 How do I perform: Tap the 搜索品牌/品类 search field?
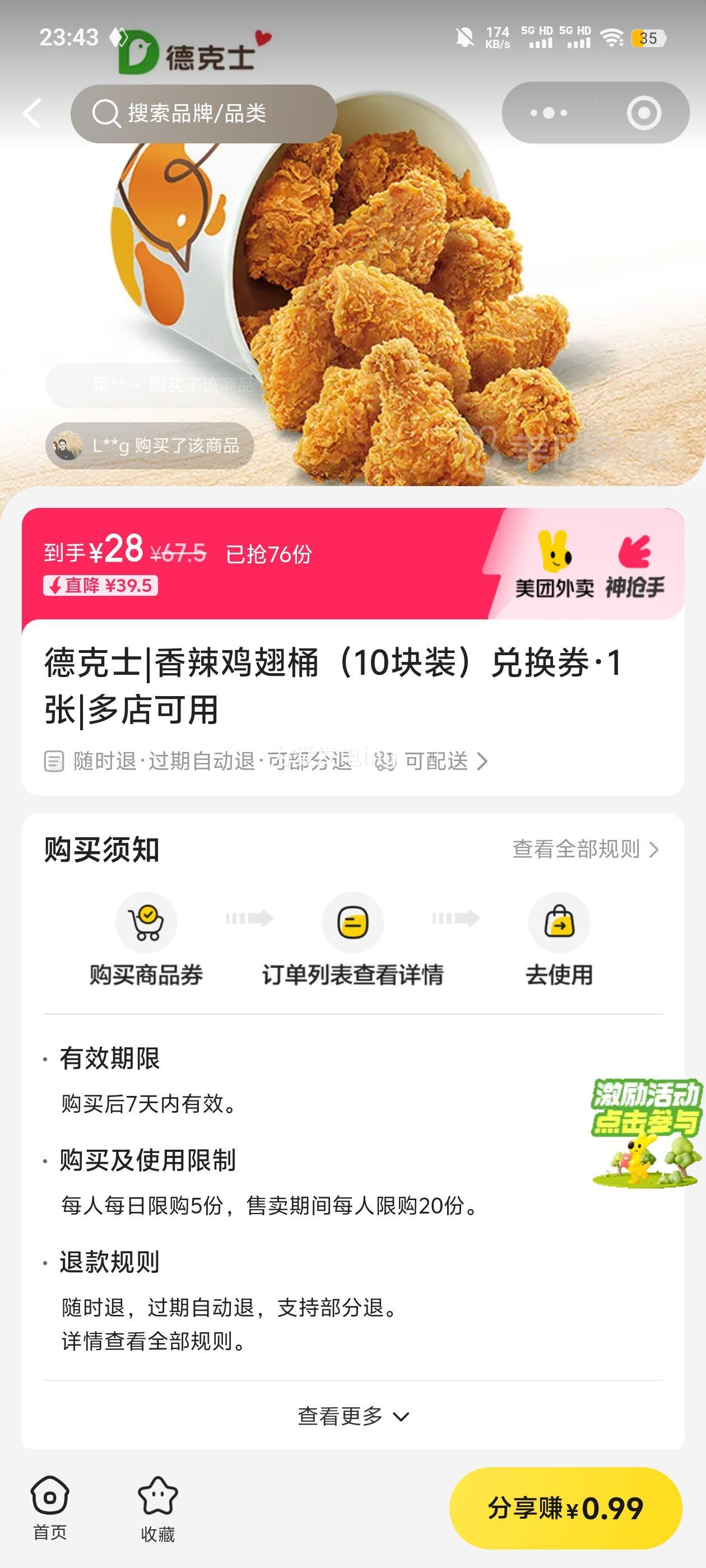201,113
